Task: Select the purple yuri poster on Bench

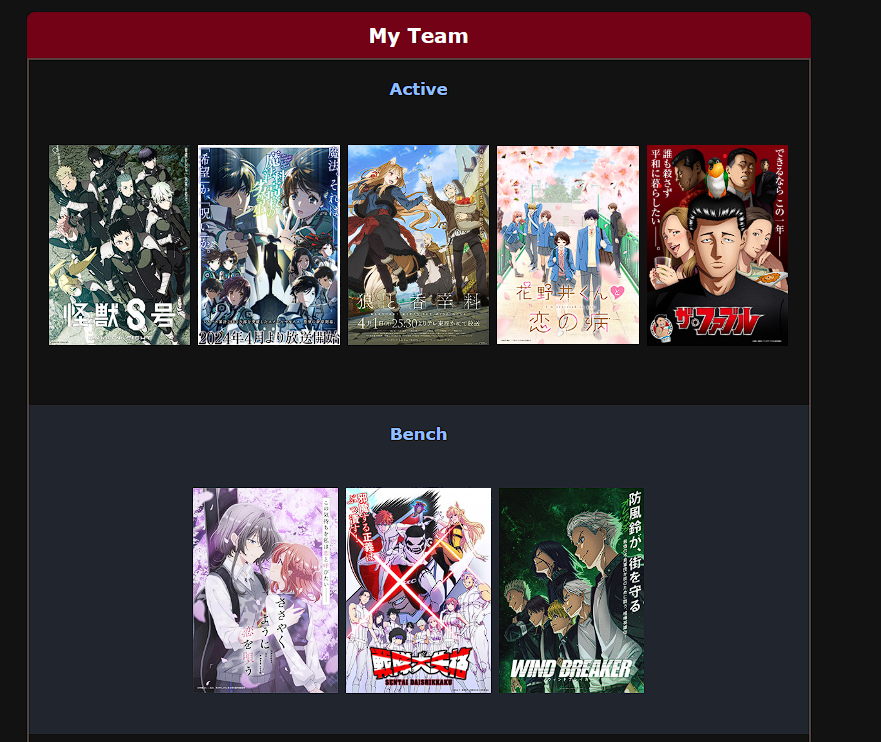Action: (265, 590)
